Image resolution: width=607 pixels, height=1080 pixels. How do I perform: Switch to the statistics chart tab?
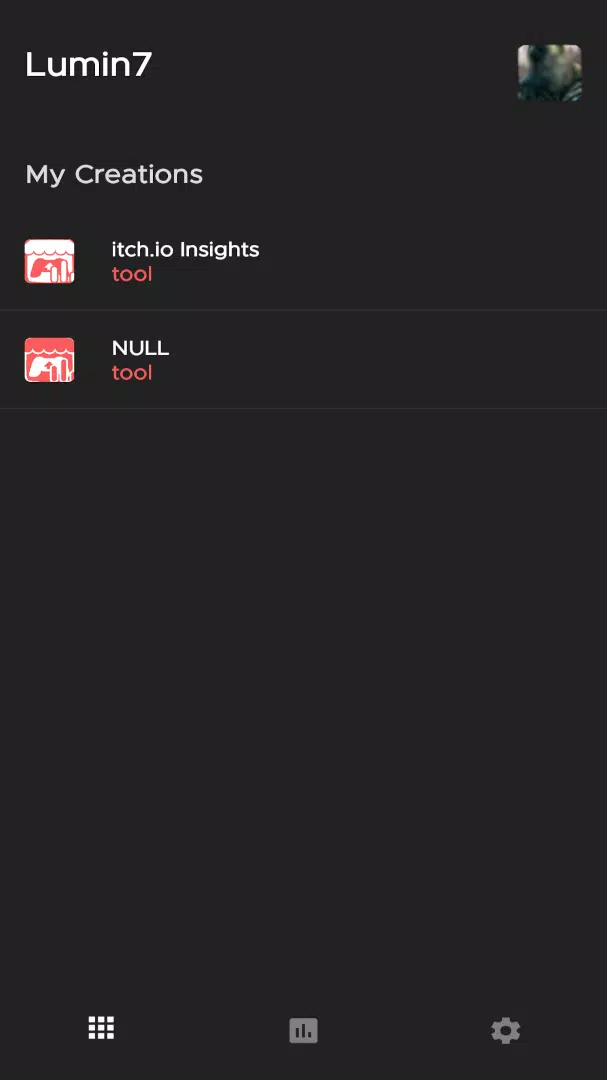pos(303,1030)
